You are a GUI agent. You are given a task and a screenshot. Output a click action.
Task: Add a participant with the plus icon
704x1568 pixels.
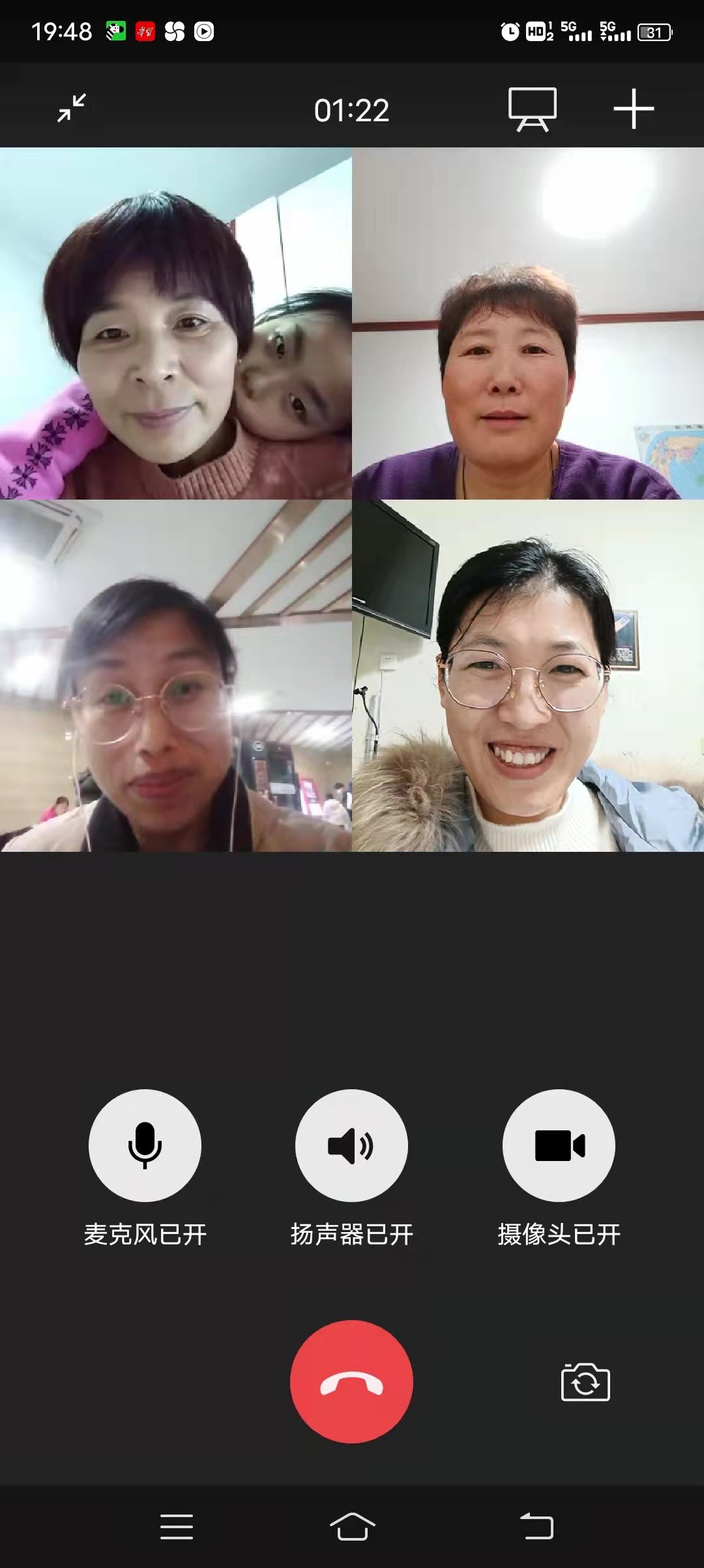(x=634, y=109)
